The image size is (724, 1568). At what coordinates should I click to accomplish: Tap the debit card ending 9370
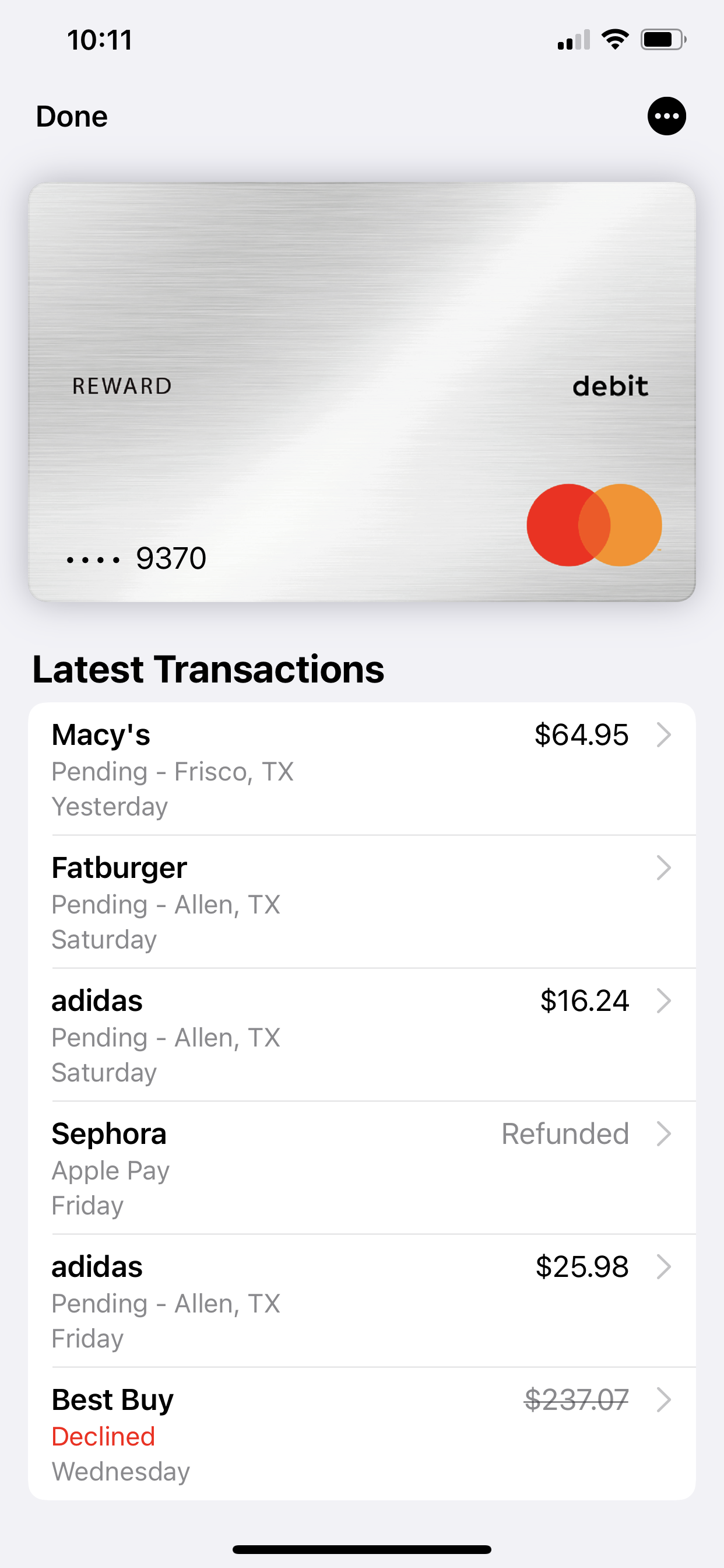click(x=362, y=392)
